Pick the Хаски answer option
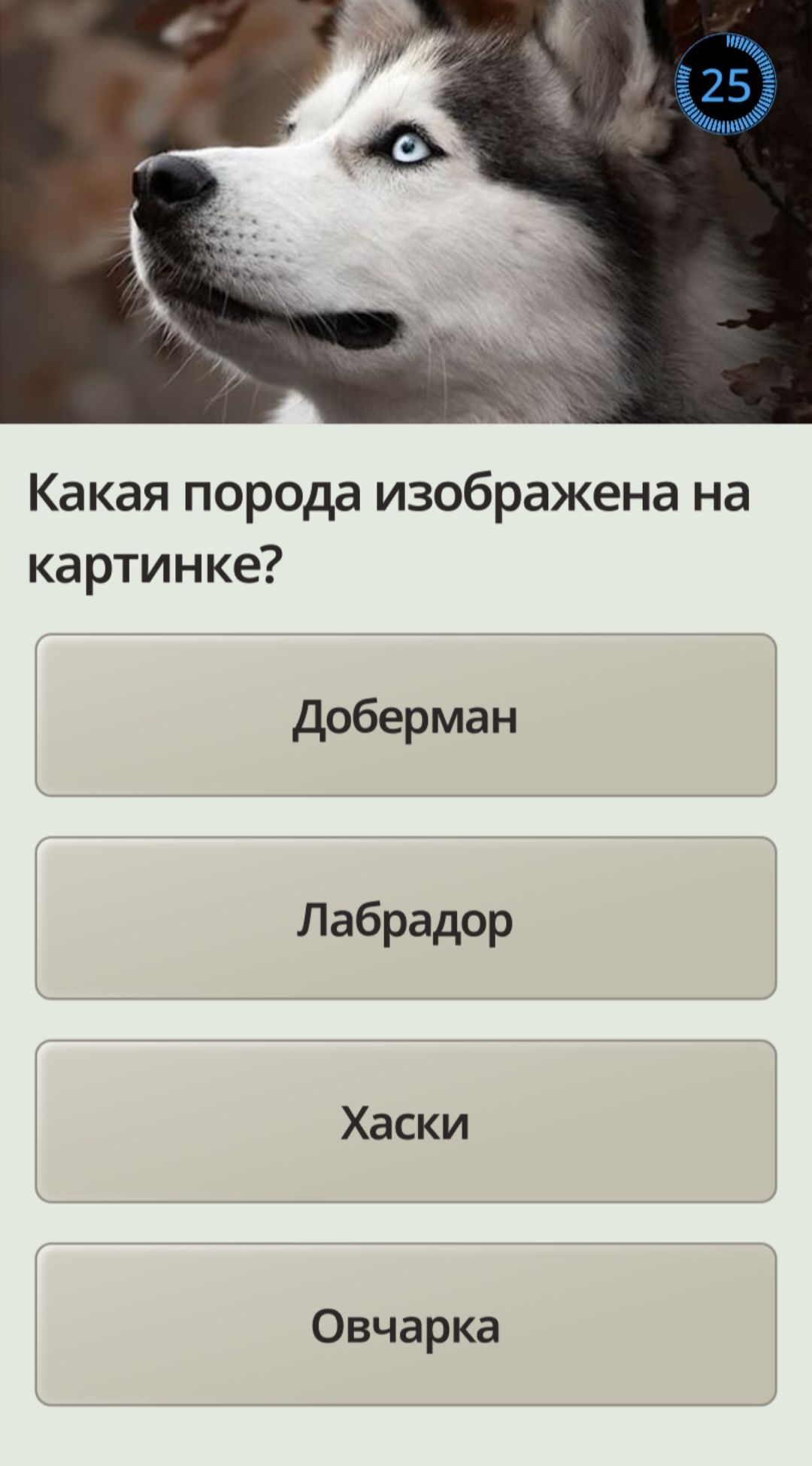 click(405, 1122)
